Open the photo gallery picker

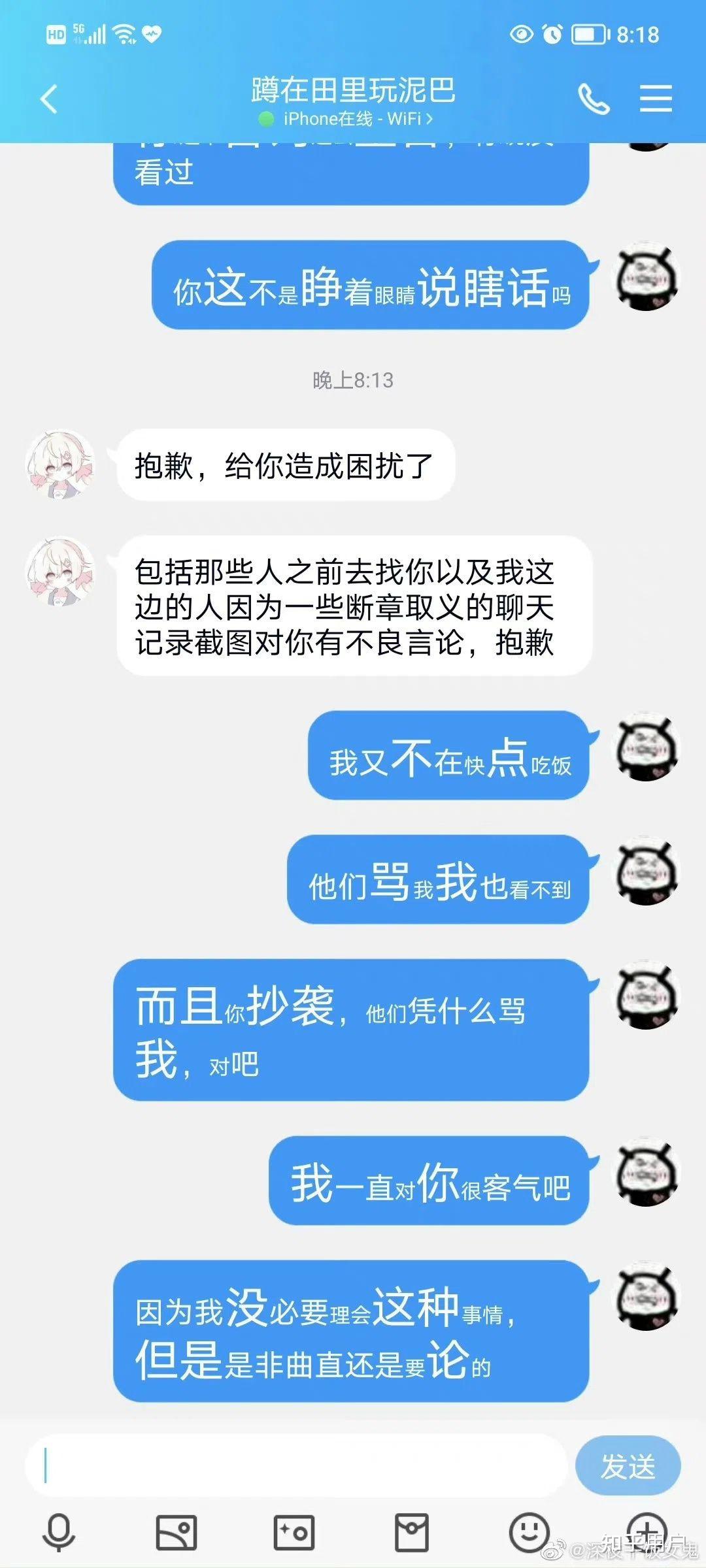pos(176,1531)
